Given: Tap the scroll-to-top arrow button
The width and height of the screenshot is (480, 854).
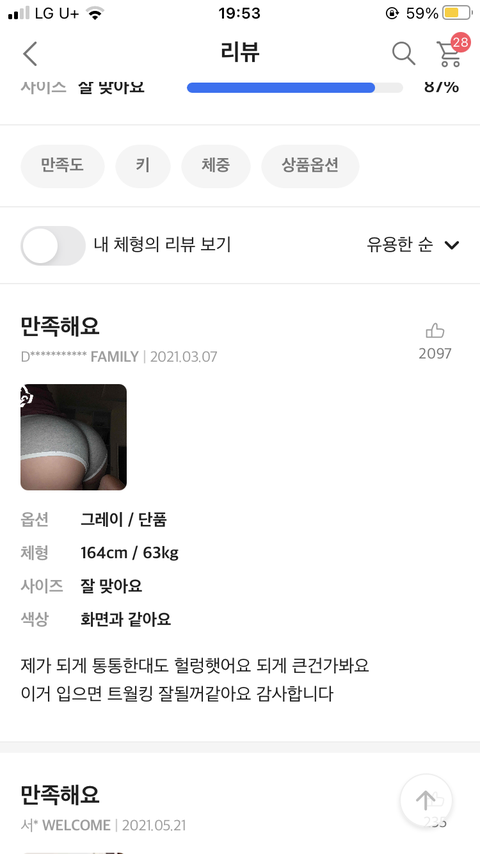Looking at the screenshot, I should coord(426,800).
